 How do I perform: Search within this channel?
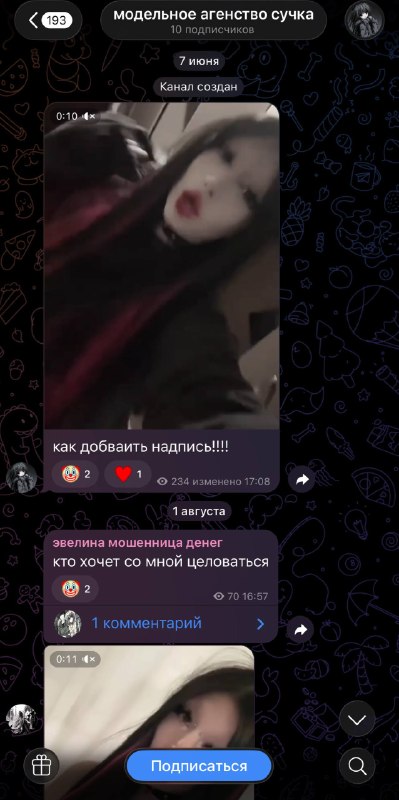pos(357,765)
